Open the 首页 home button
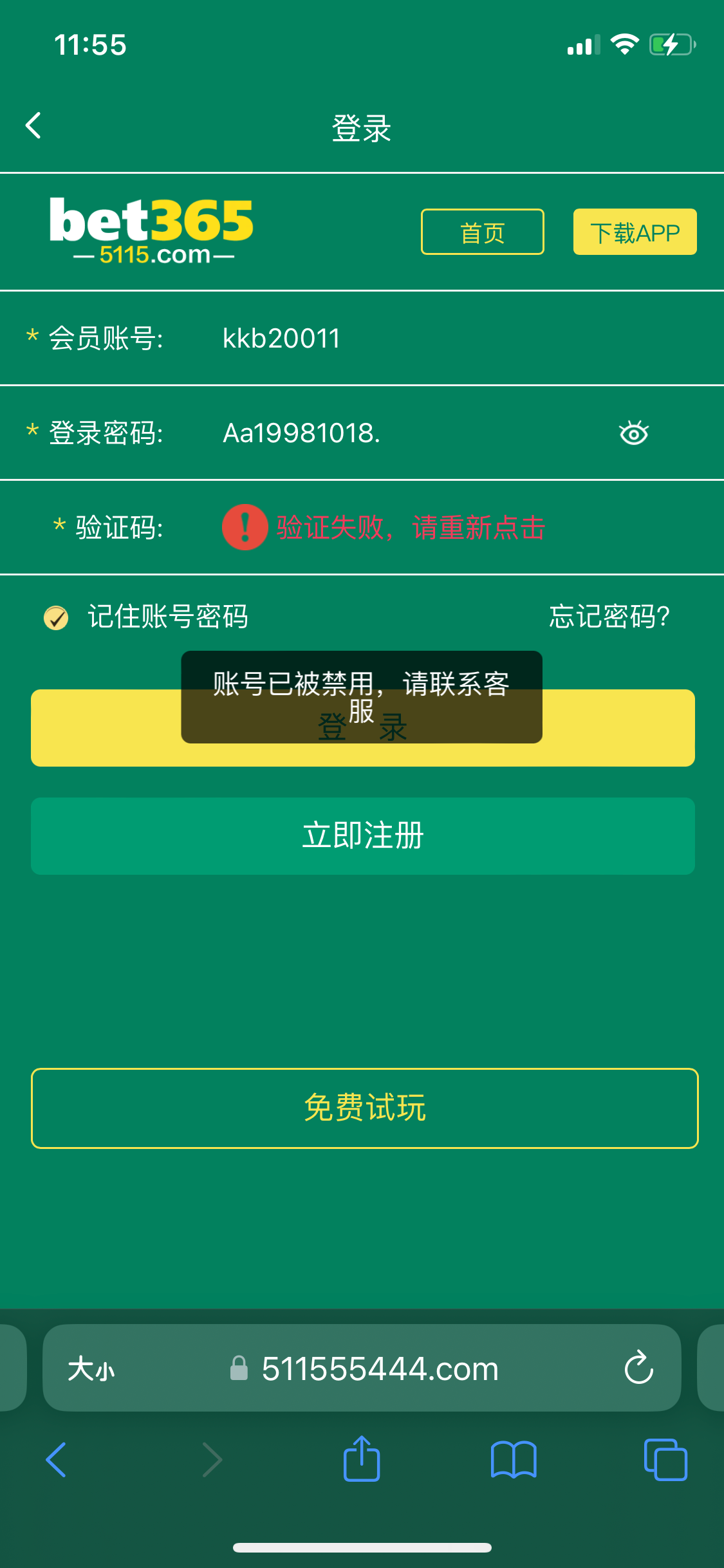Viewport: 724px width, 1568px height. click(482, 232)
